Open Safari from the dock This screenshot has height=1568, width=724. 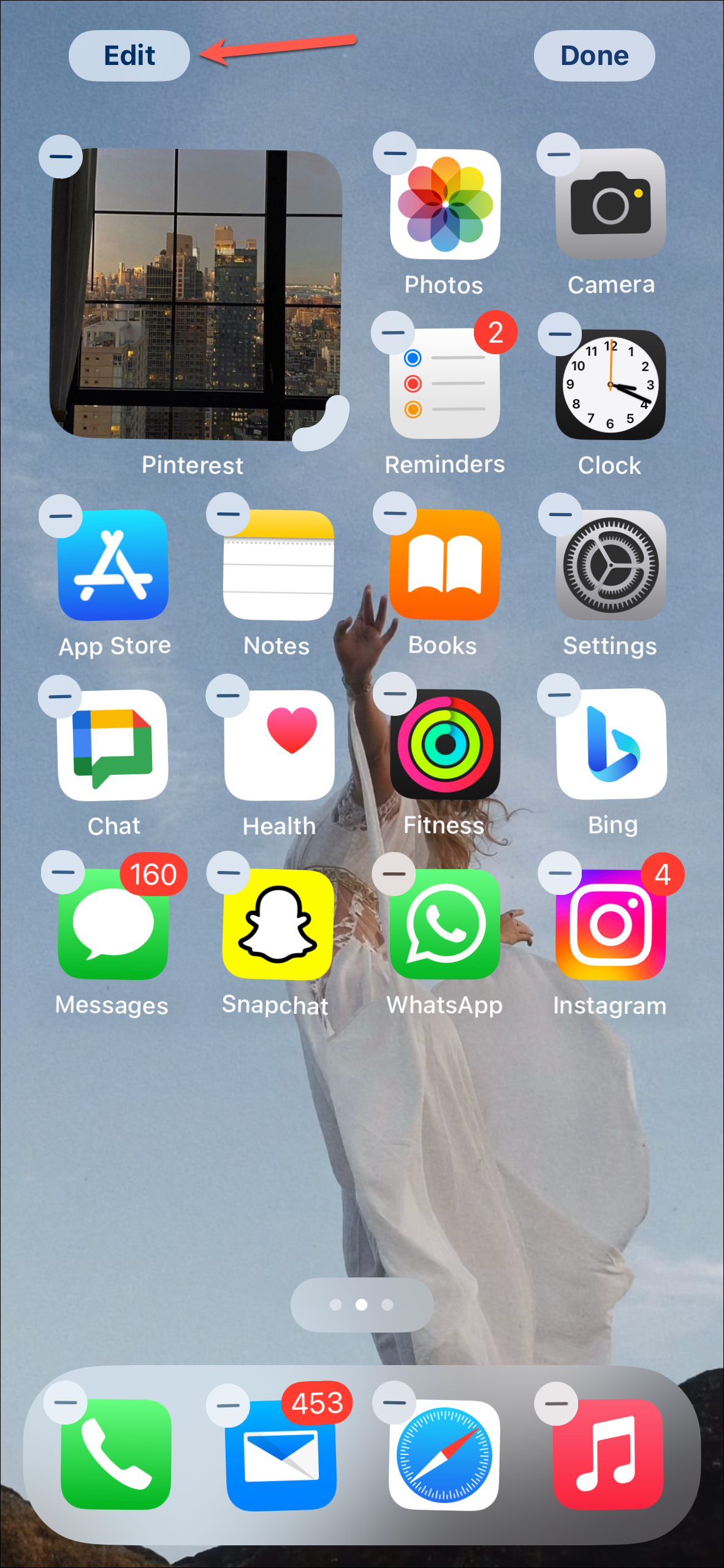pos(444,1455)
